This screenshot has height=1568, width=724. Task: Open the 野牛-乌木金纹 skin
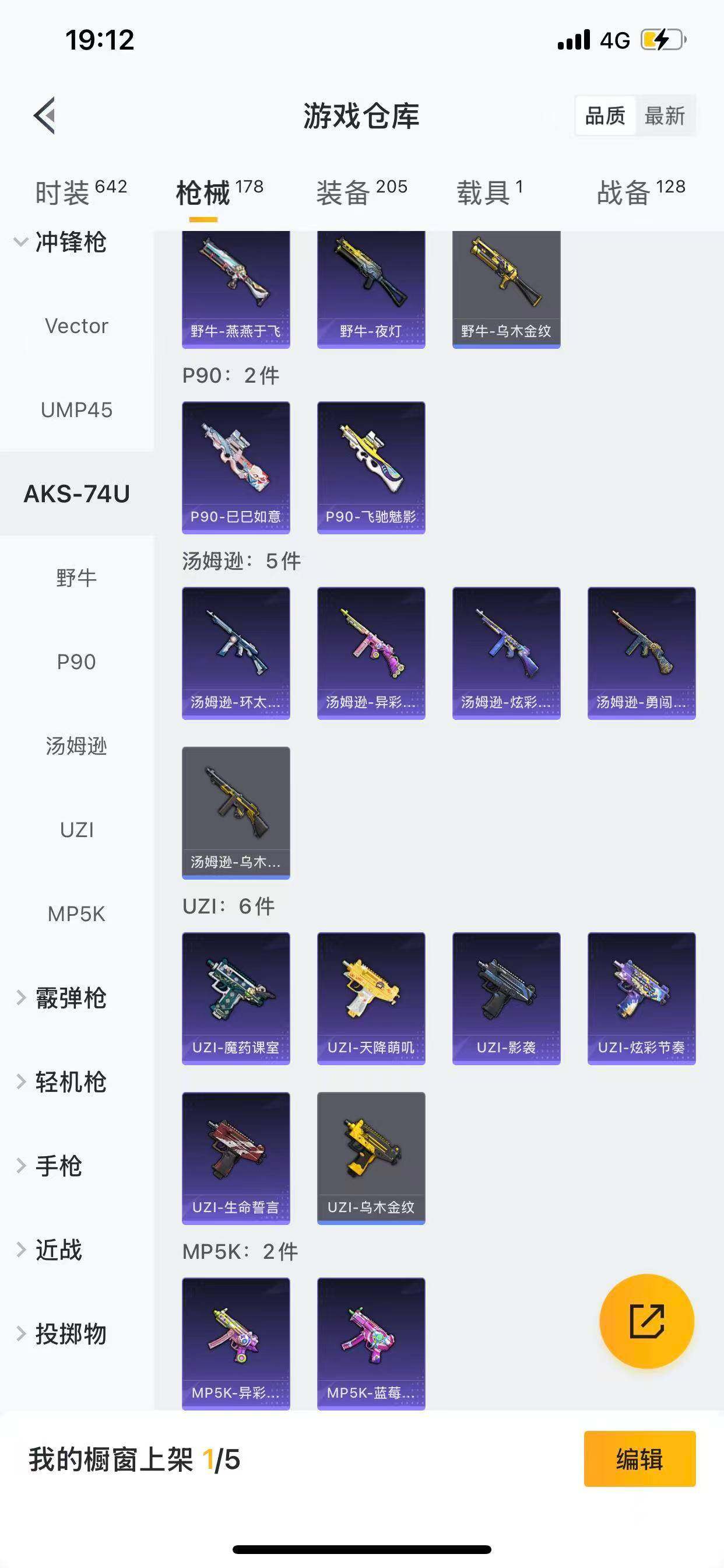(506, 289)
